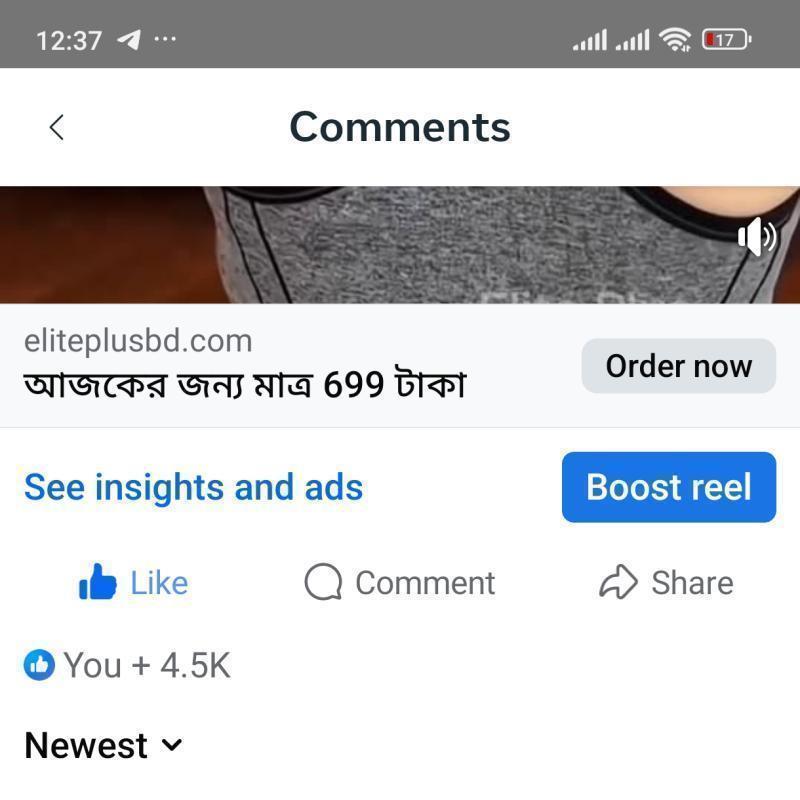This screenshot has width=800, height=800.
Task: Toggle Like on this reel
Action: point(134,582)
